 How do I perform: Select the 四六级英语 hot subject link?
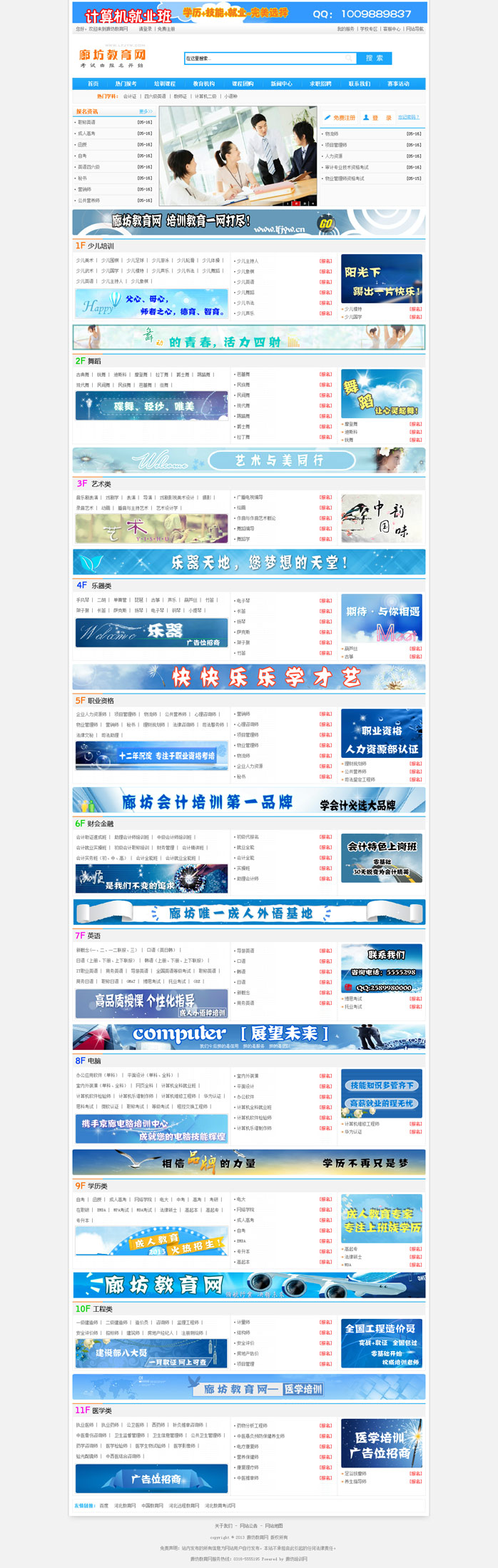(x=155, y=96)
